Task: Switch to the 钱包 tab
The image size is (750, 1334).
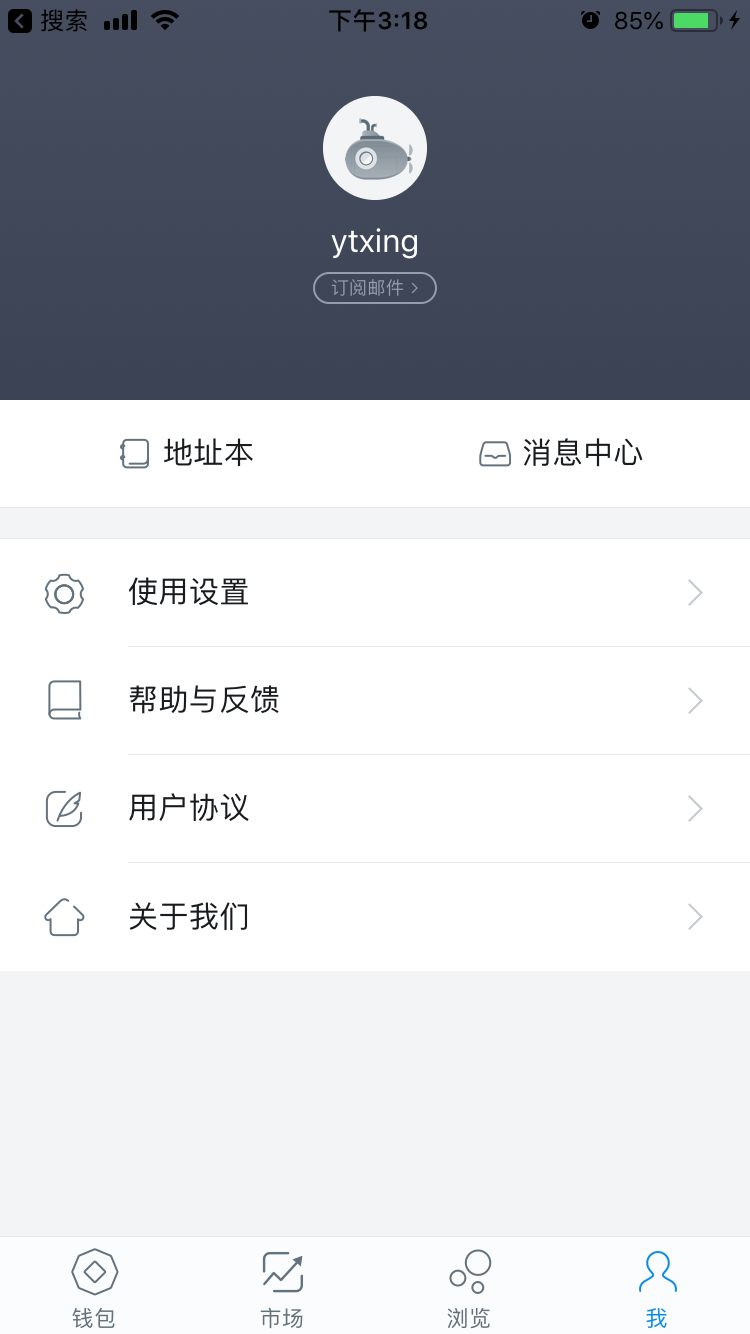Action: pos(94,1285)
